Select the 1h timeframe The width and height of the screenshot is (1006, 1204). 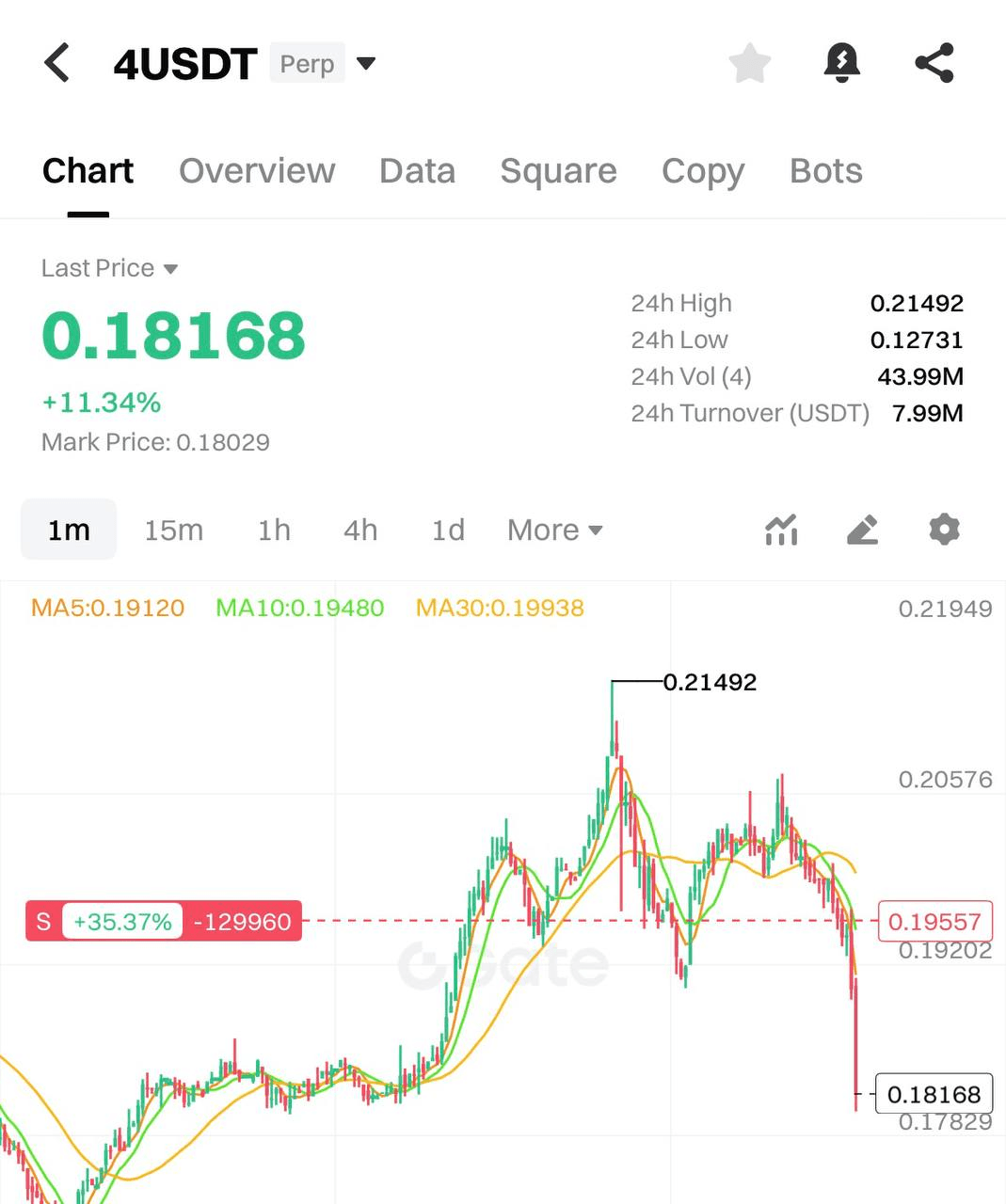point(274,530)
